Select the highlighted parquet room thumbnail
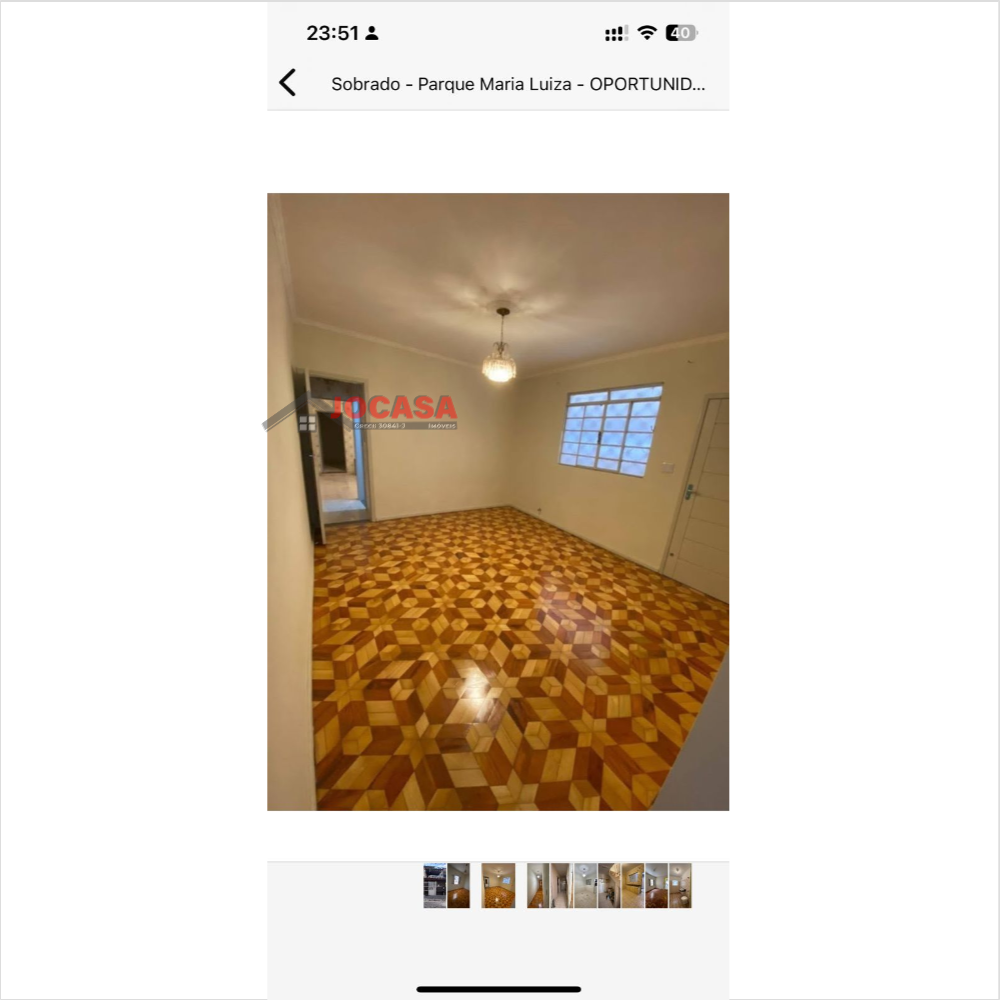 (x=498, y=886)
